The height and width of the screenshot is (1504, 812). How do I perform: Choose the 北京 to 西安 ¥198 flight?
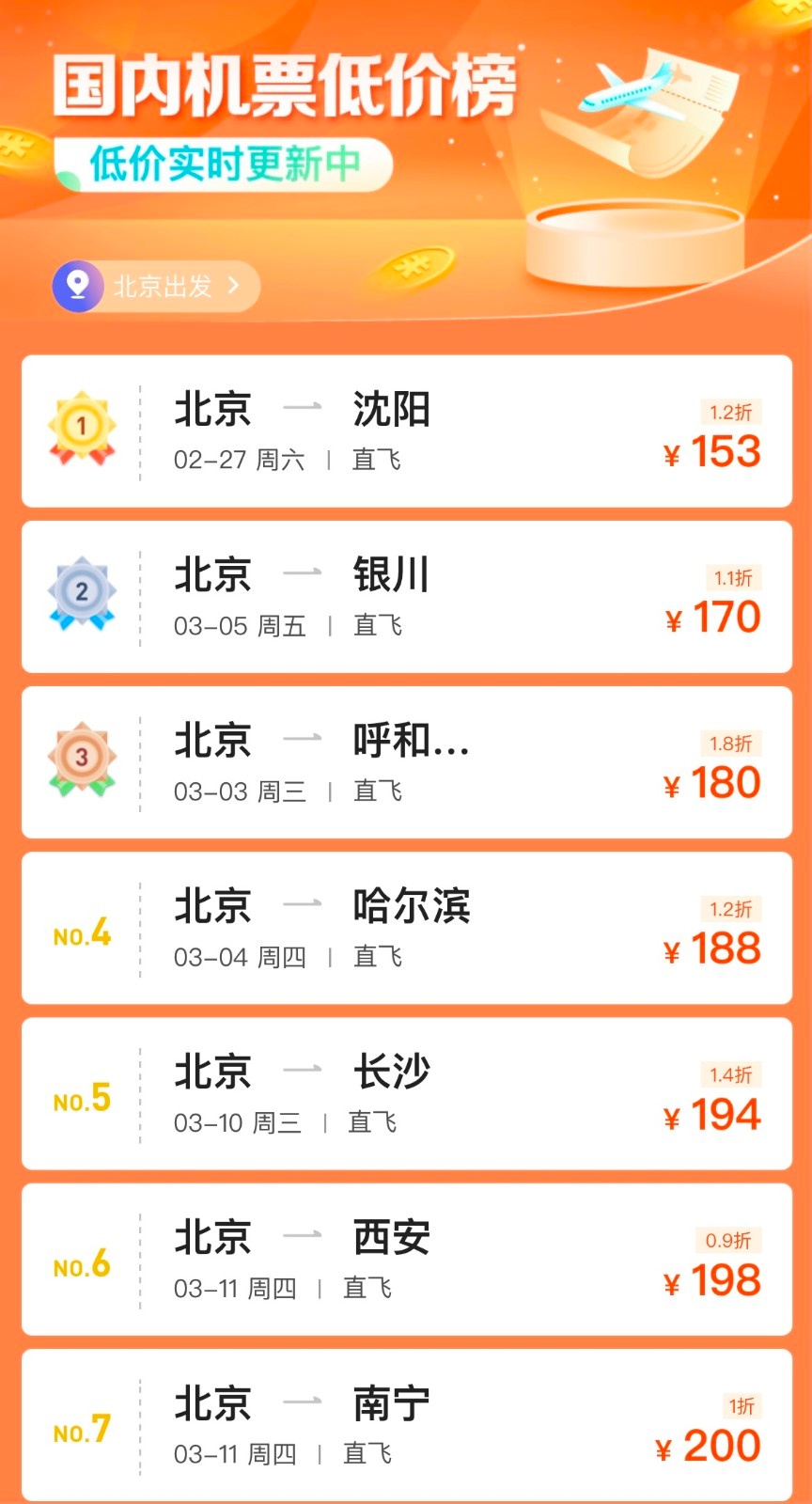(407, 1260)
